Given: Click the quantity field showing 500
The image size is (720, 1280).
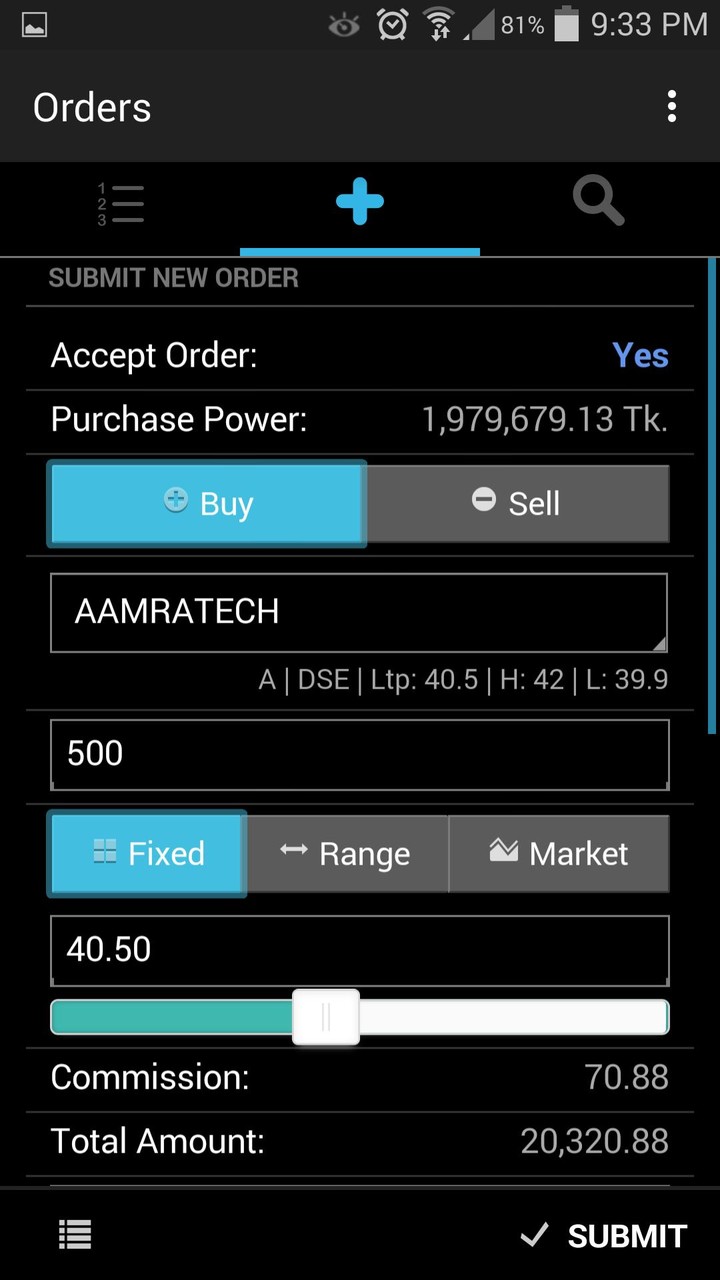Looking at the screenshot, I should tap(360, 753).
